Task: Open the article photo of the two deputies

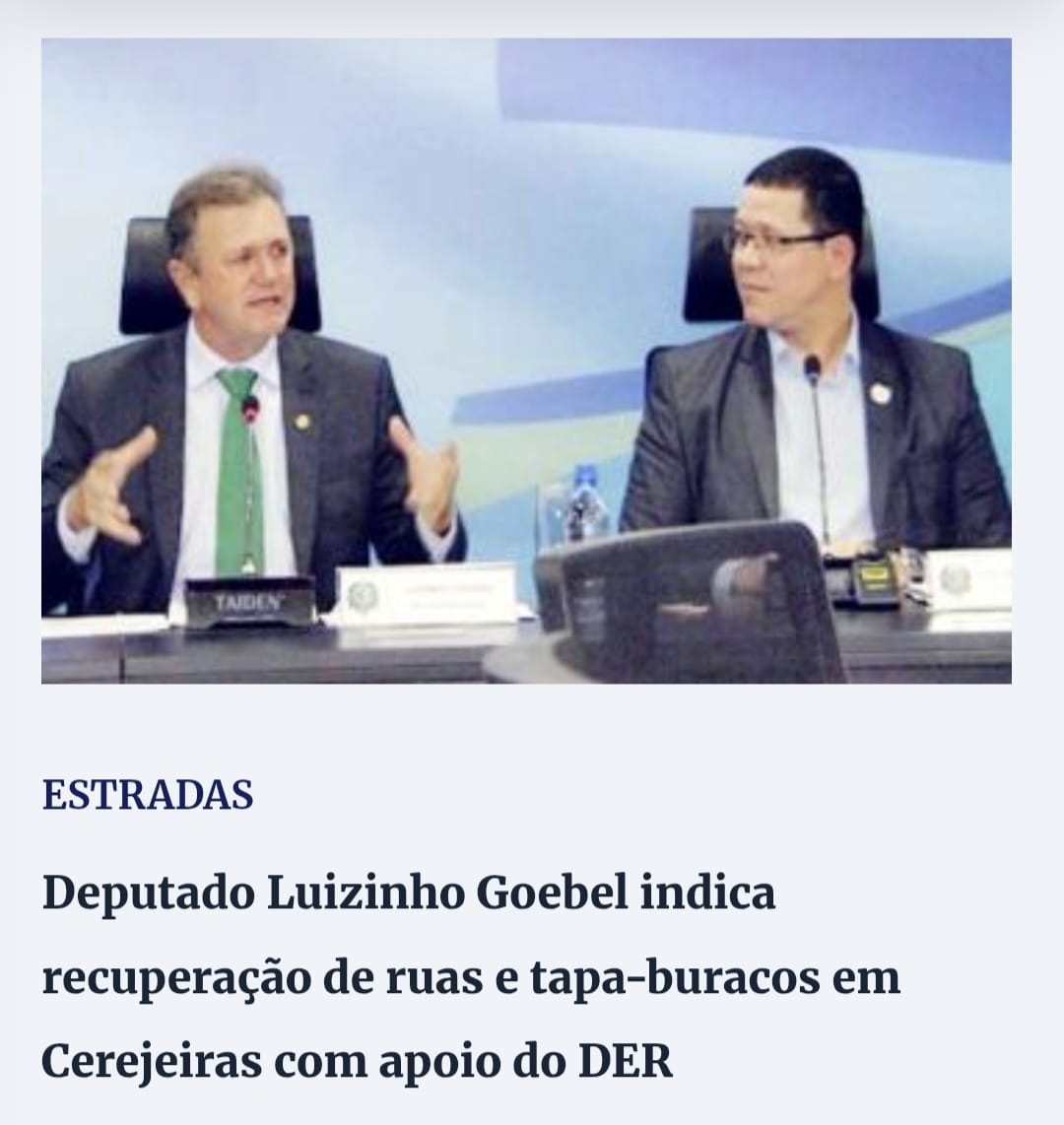Action: point(526,361)
